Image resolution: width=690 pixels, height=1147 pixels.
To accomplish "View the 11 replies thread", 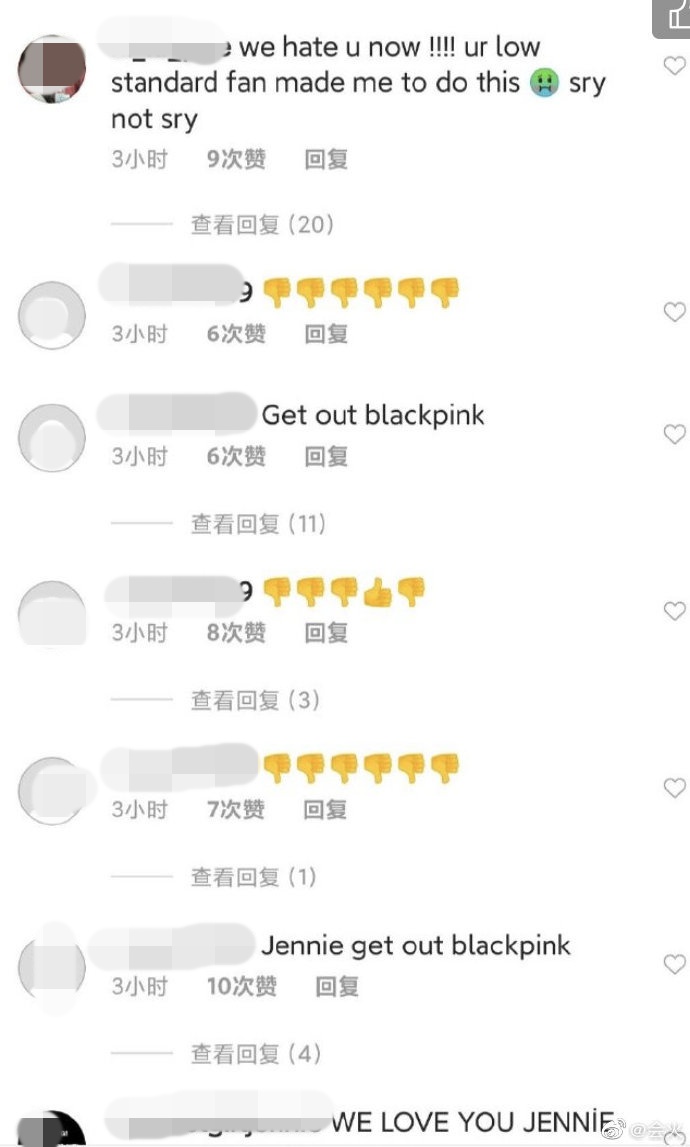I will click(x=258, y=524).
